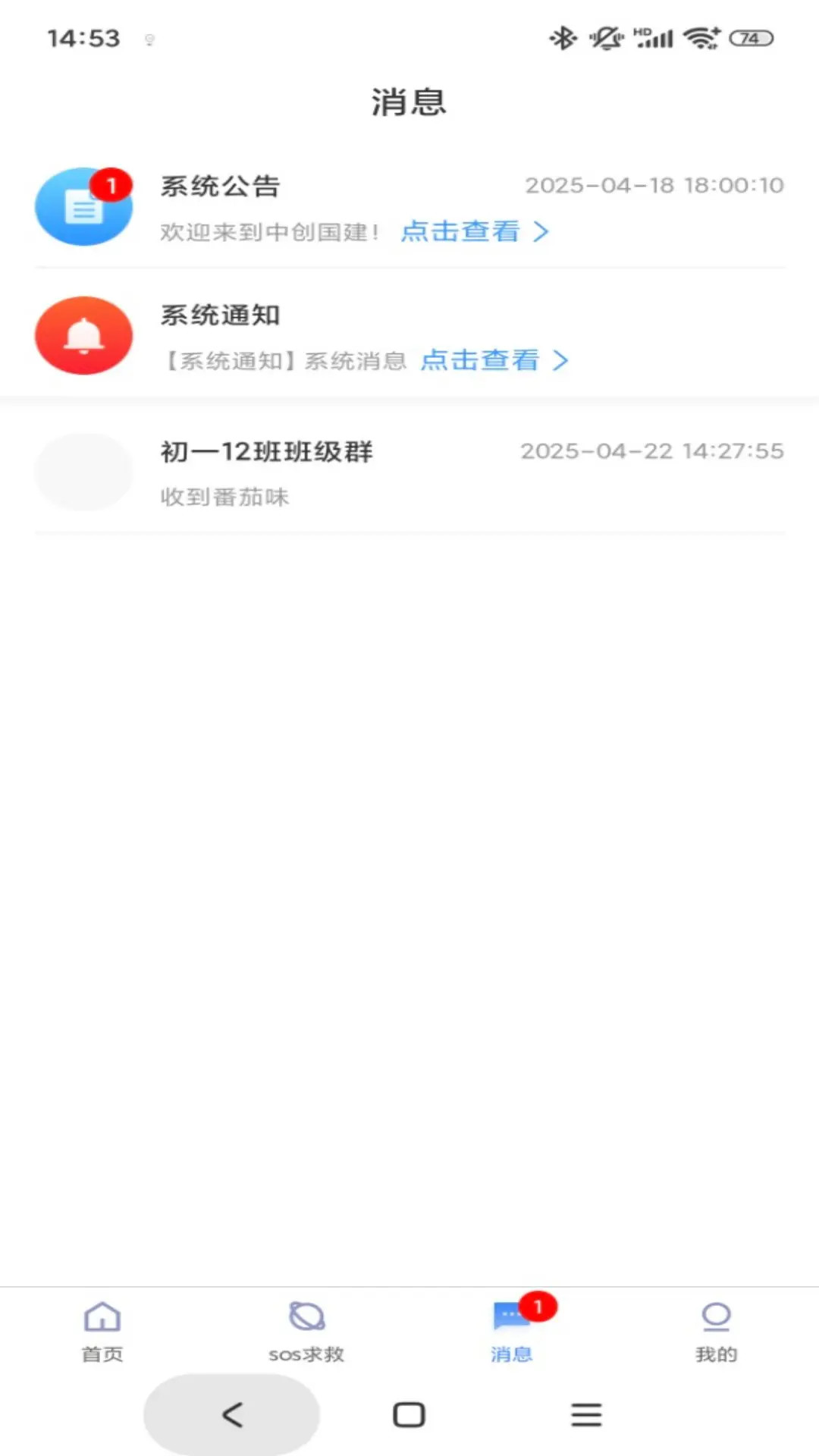The image size is (819, 1456).
Task: Expand 系统通知 via its chevron arrow
Action: [x=561, y=361]
